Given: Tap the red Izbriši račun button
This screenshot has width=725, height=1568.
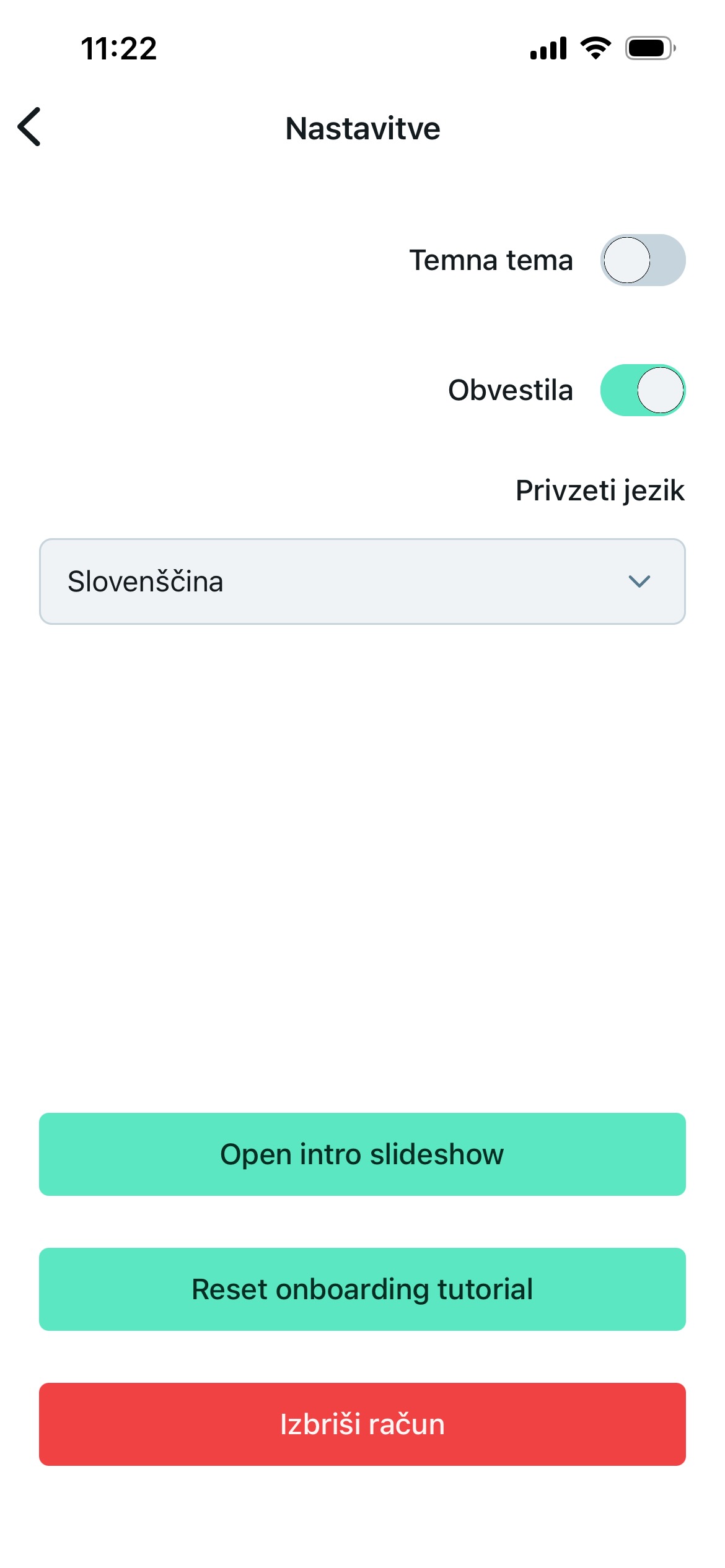Looking at the screenshot, I should tap(362, 1424).
